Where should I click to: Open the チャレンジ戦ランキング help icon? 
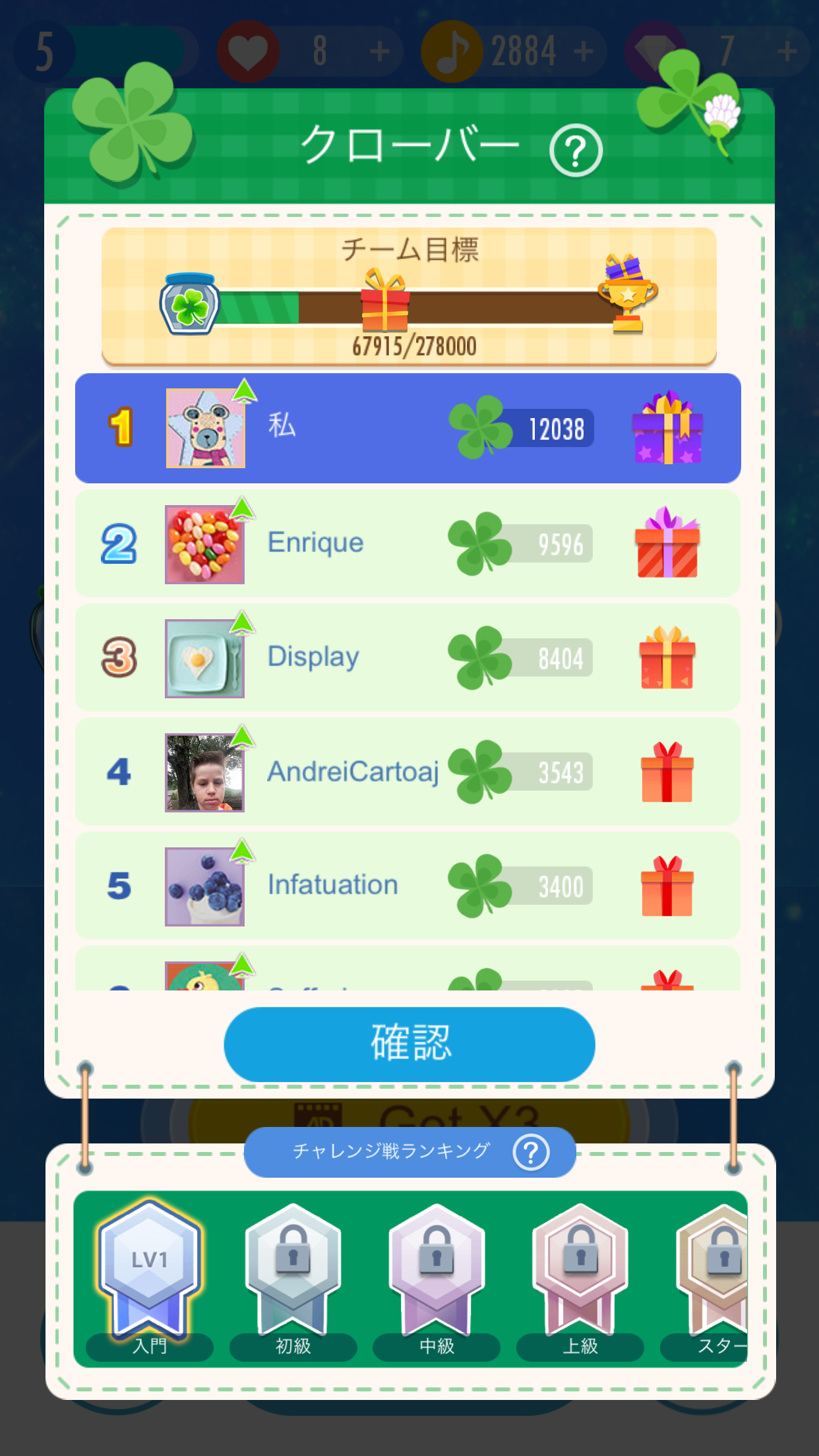(x=531, y=1152)
